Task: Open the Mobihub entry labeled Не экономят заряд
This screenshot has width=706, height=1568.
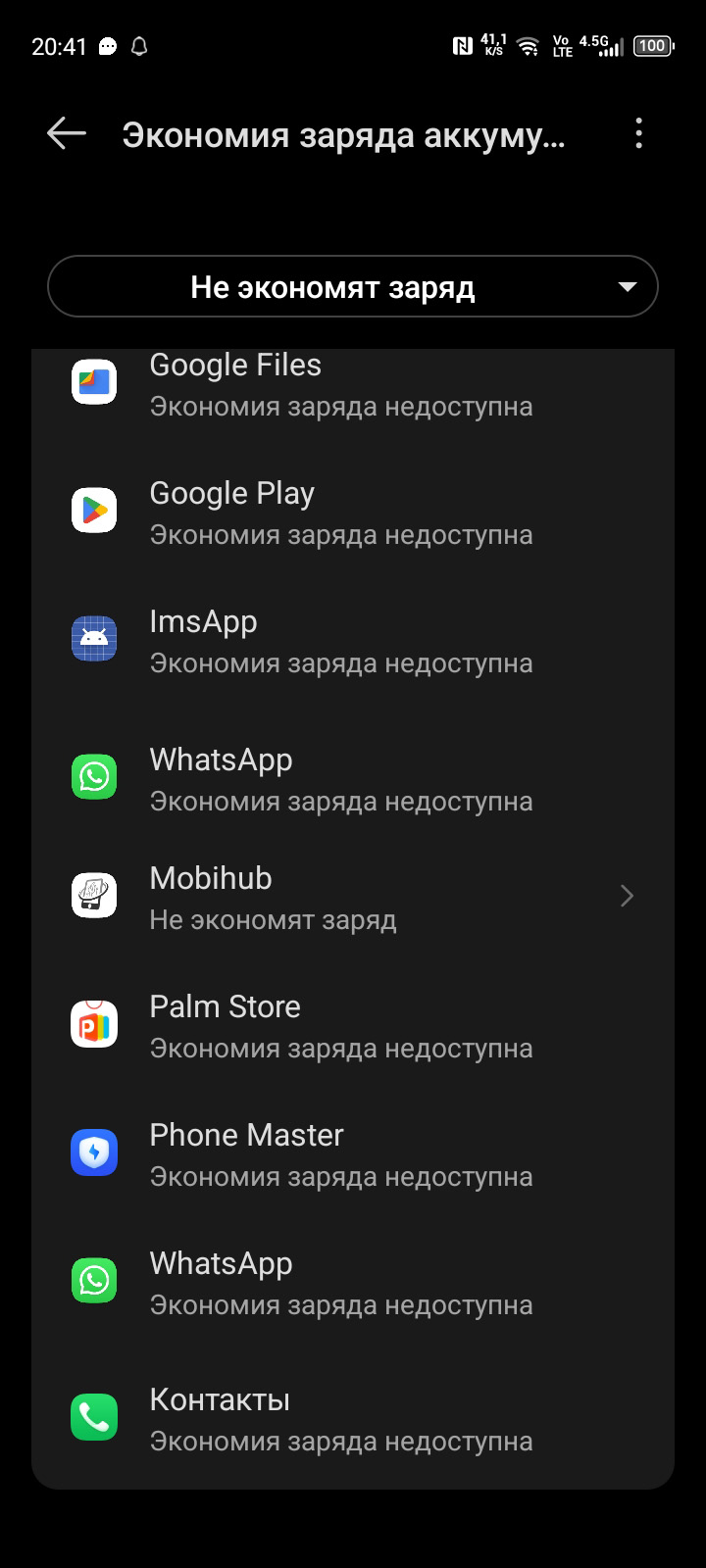Action: click(343, 896)
